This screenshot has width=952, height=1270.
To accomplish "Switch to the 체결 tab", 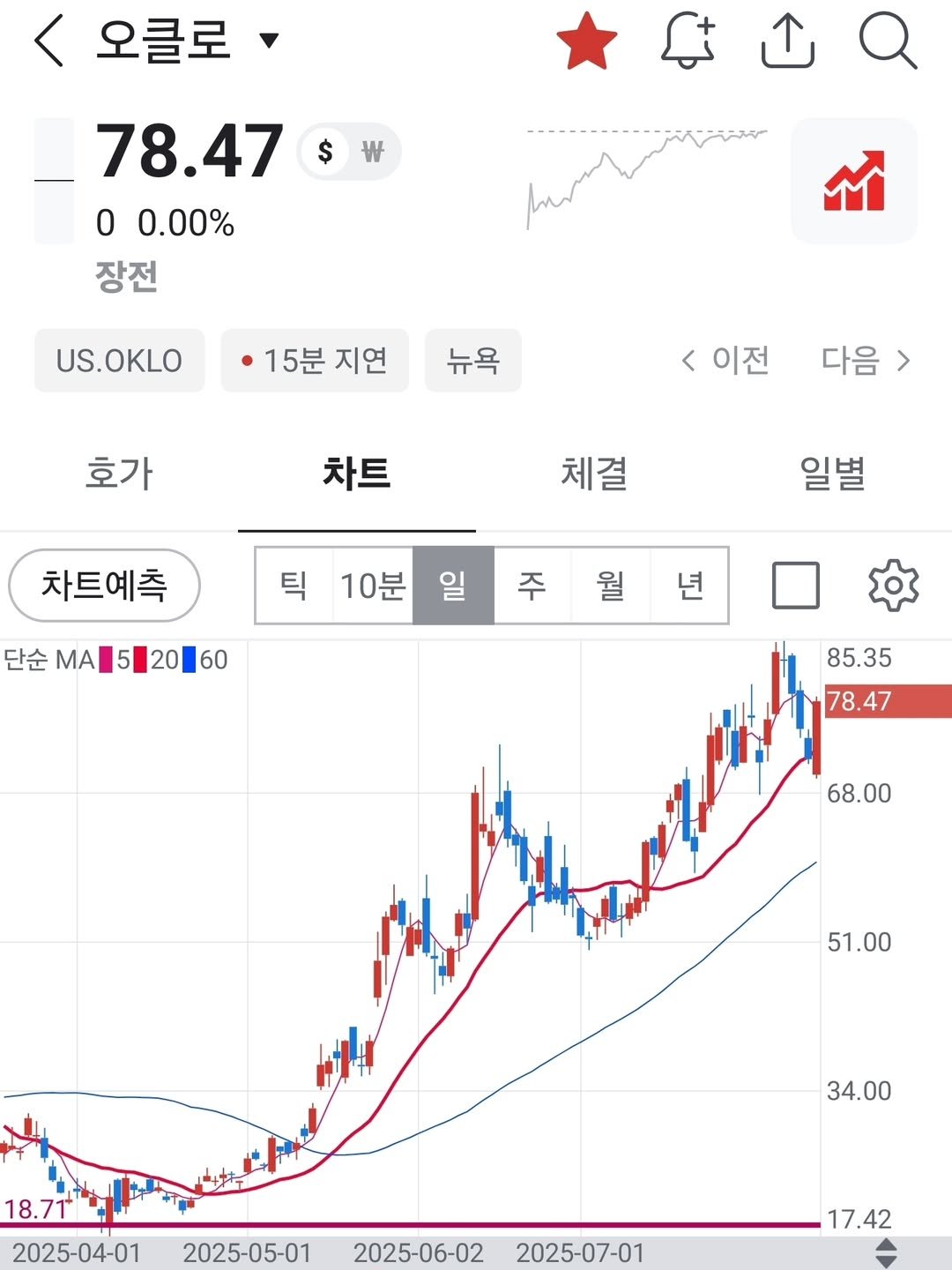I will [594, 474].
